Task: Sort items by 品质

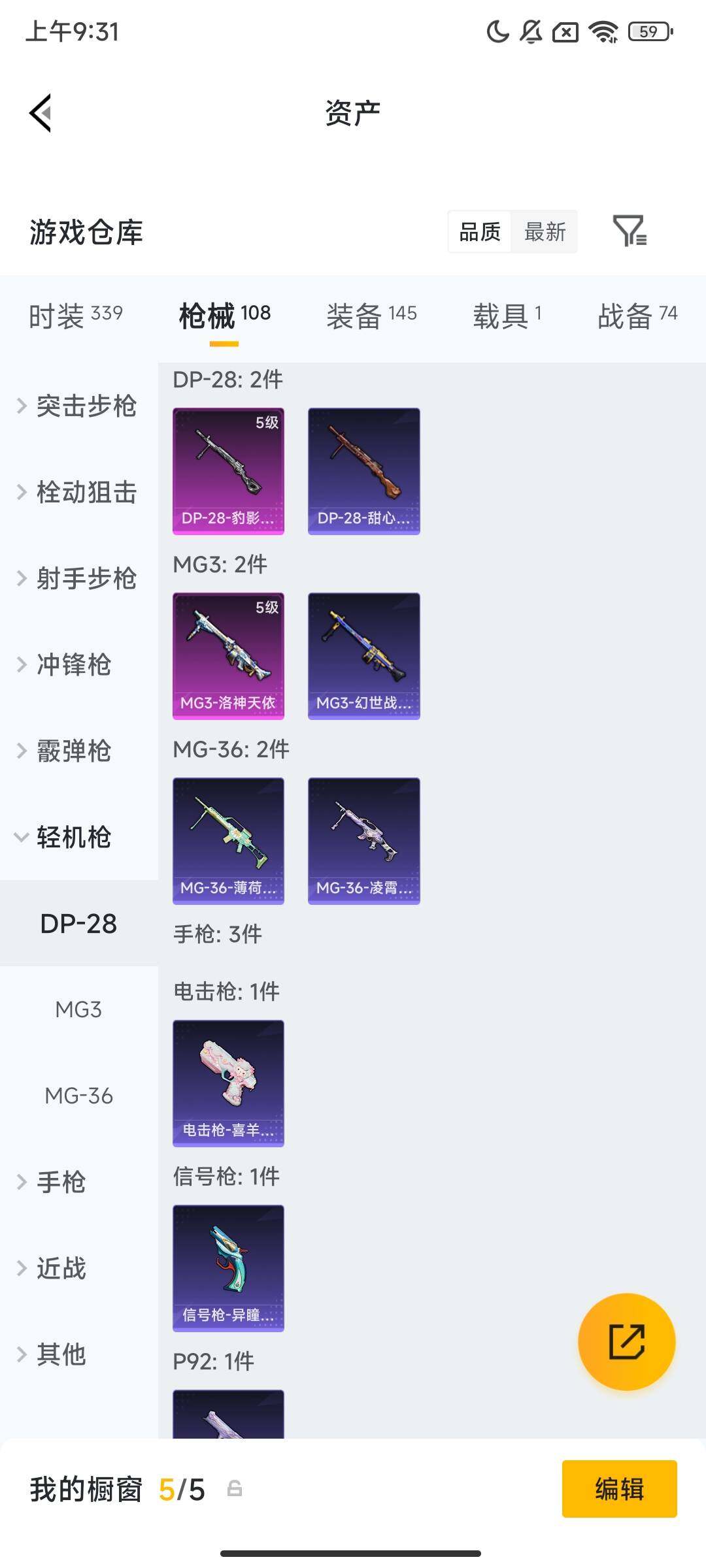Action: point(480,232)
